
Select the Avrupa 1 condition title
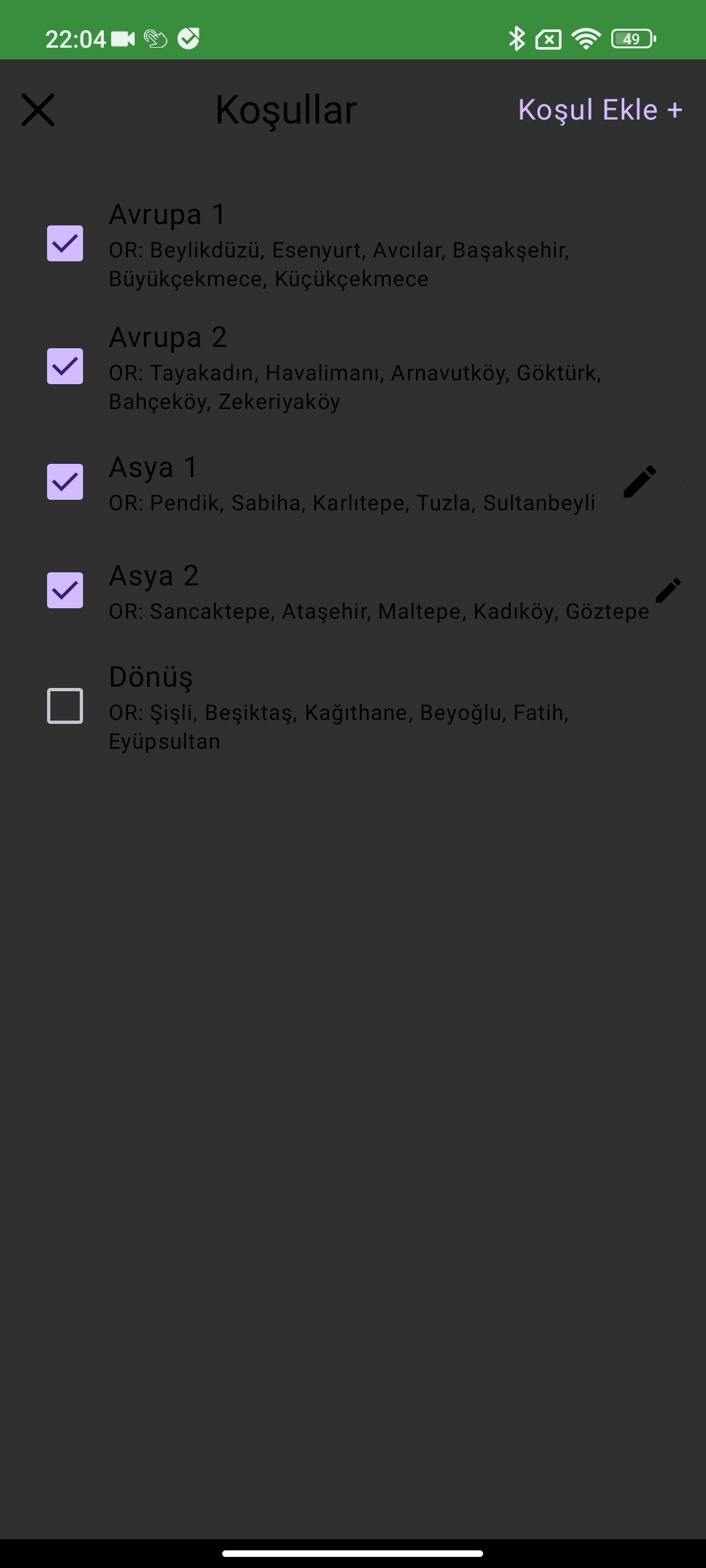[x=168, y=212]
